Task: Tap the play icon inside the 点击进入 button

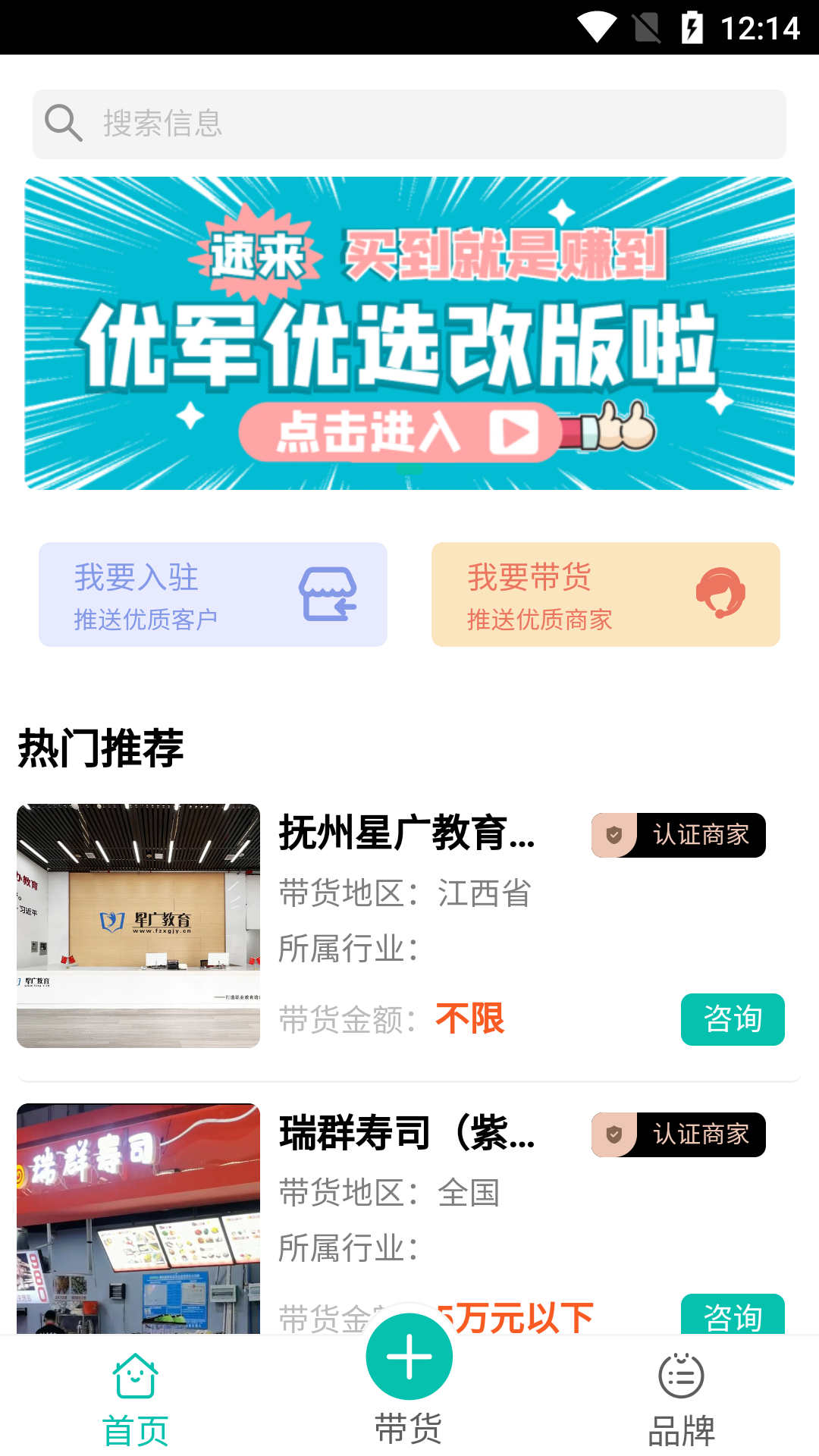Action: point(513,432)
